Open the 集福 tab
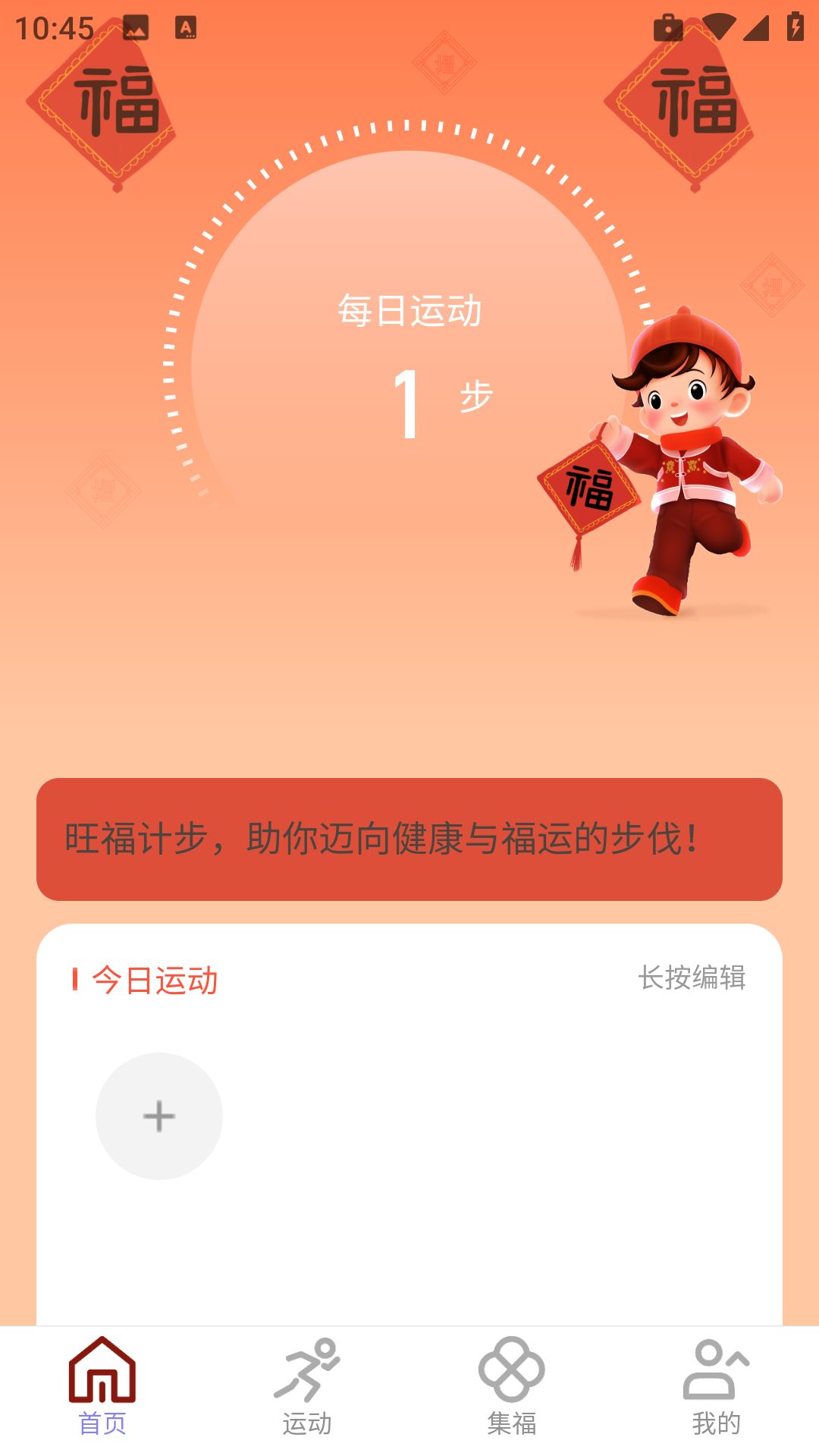819x1456 pixels. (x=512, y=1388)
